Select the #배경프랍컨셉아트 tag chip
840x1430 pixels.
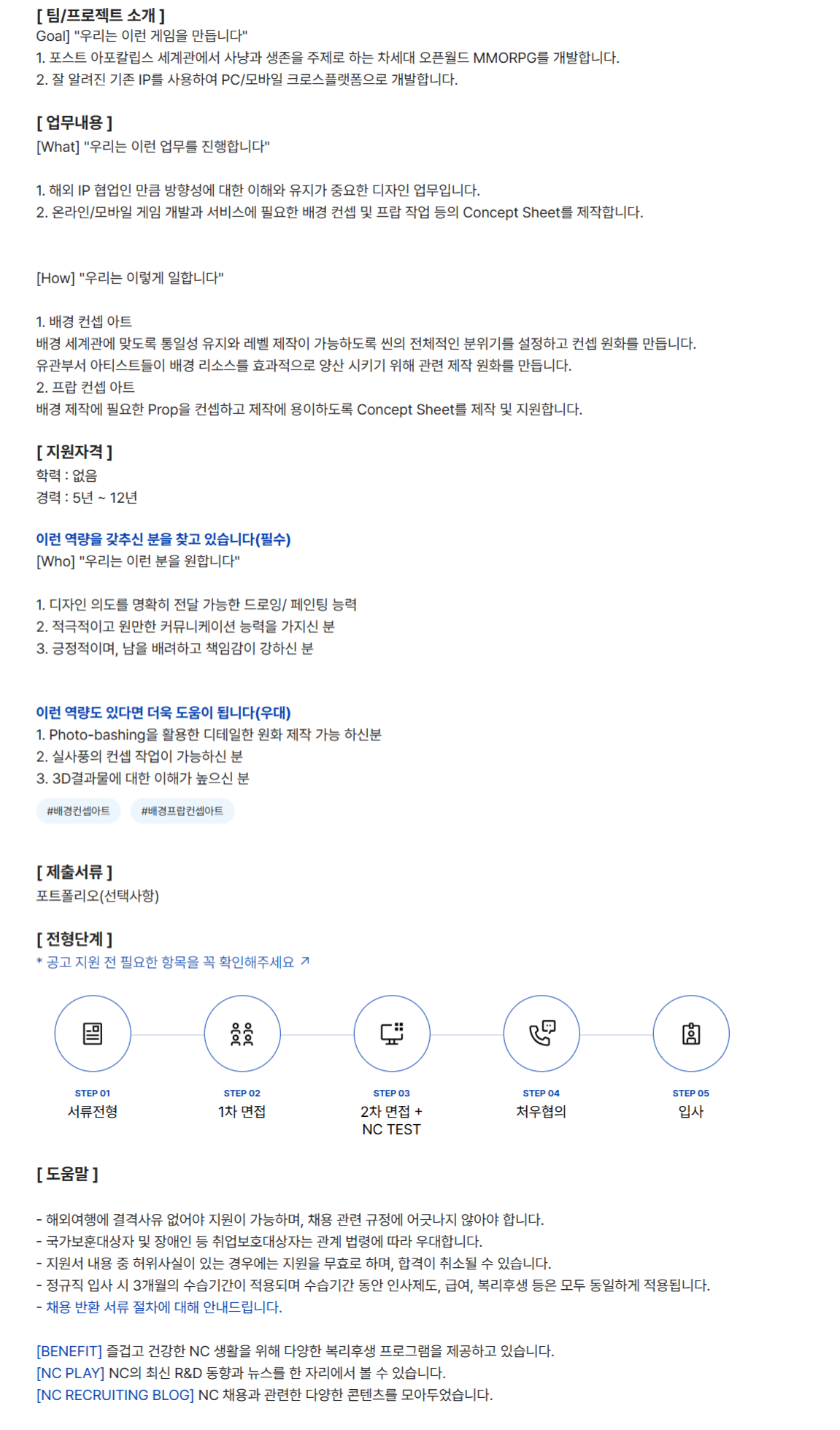pos(182,811)
